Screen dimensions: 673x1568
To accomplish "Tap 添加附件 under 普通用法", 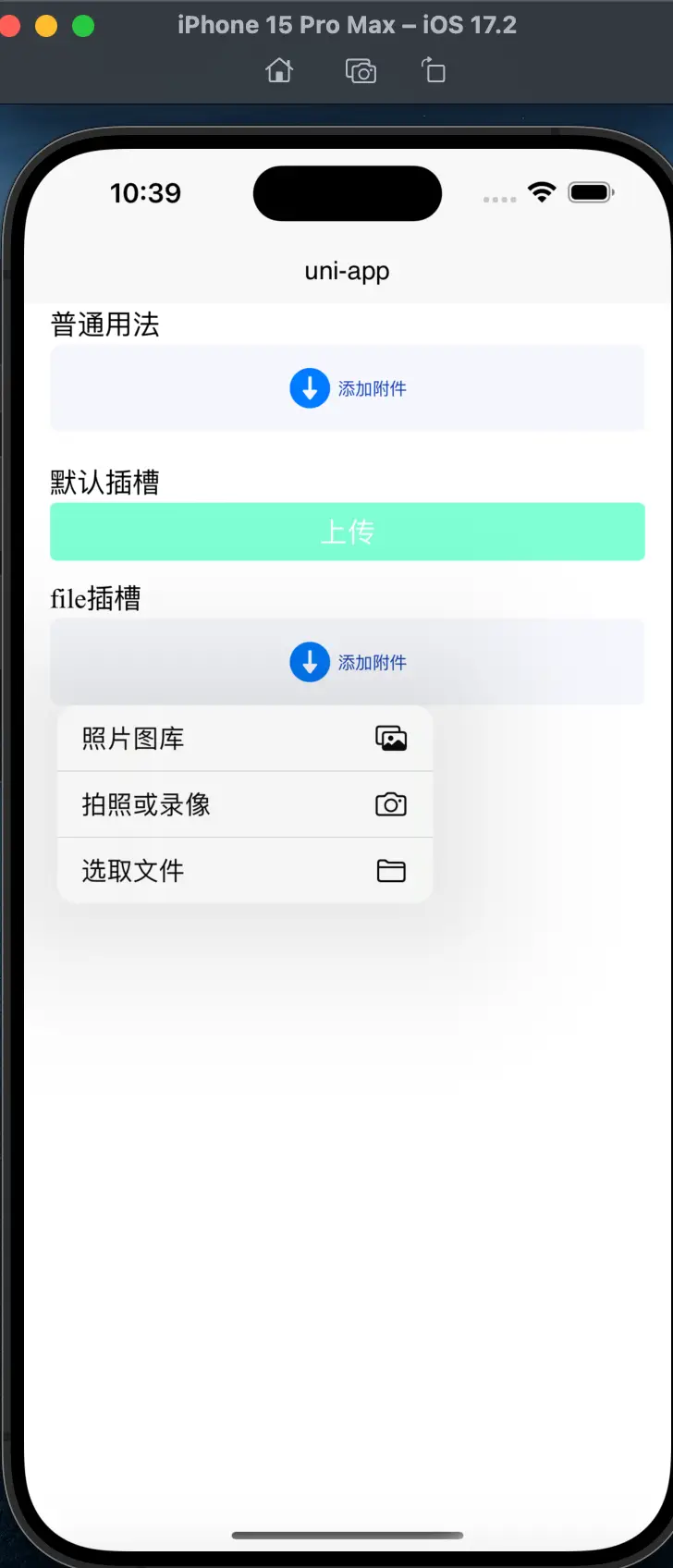I will [348, 388].
